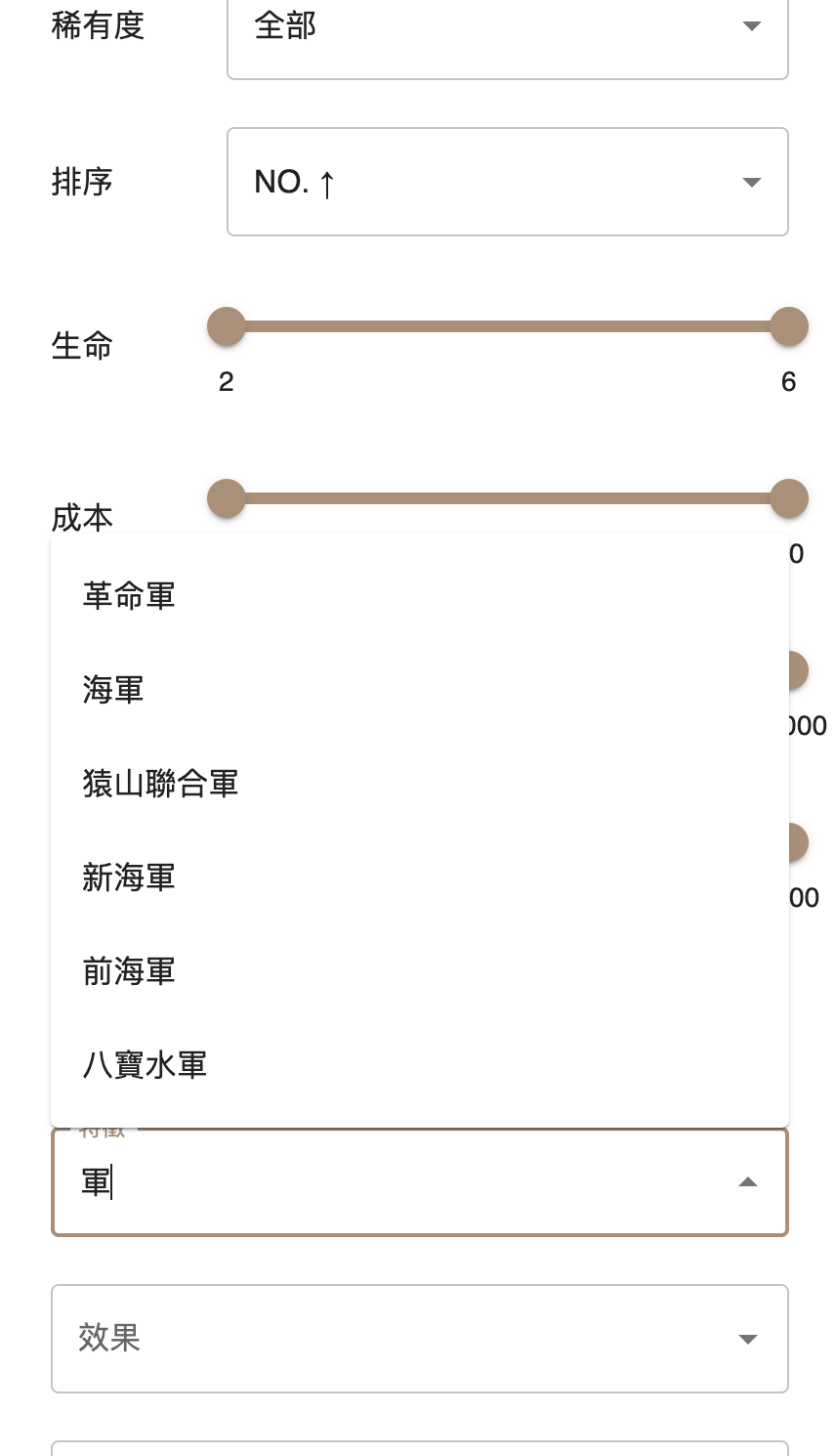Screen dimensions: 836x1456
Task: Pick 前海軍 from the list
Action: [x=420, y=971]
